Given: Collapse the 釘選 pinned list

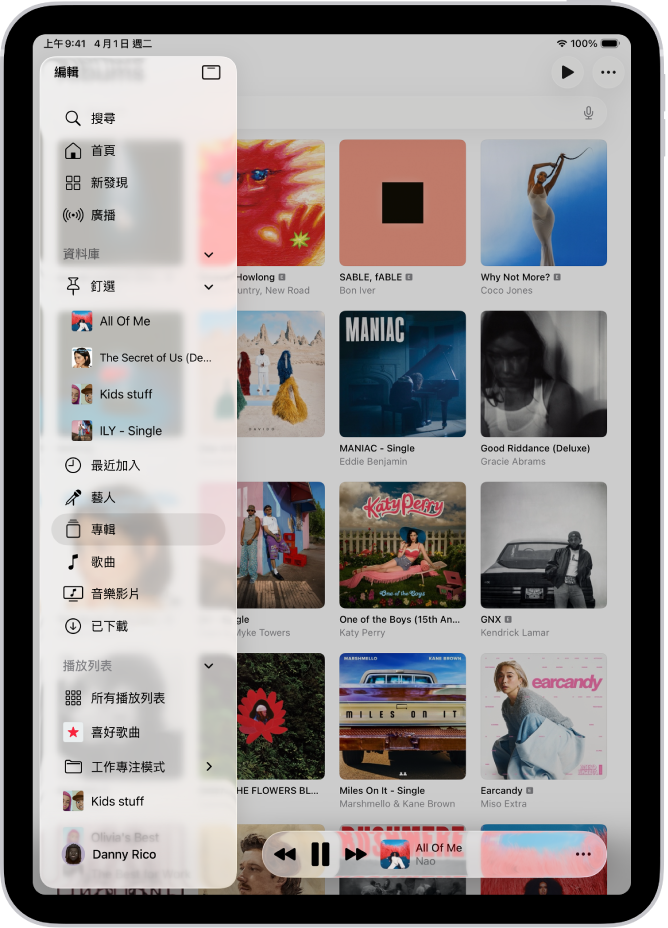Looking at the screenshot, I should (208, 287).
